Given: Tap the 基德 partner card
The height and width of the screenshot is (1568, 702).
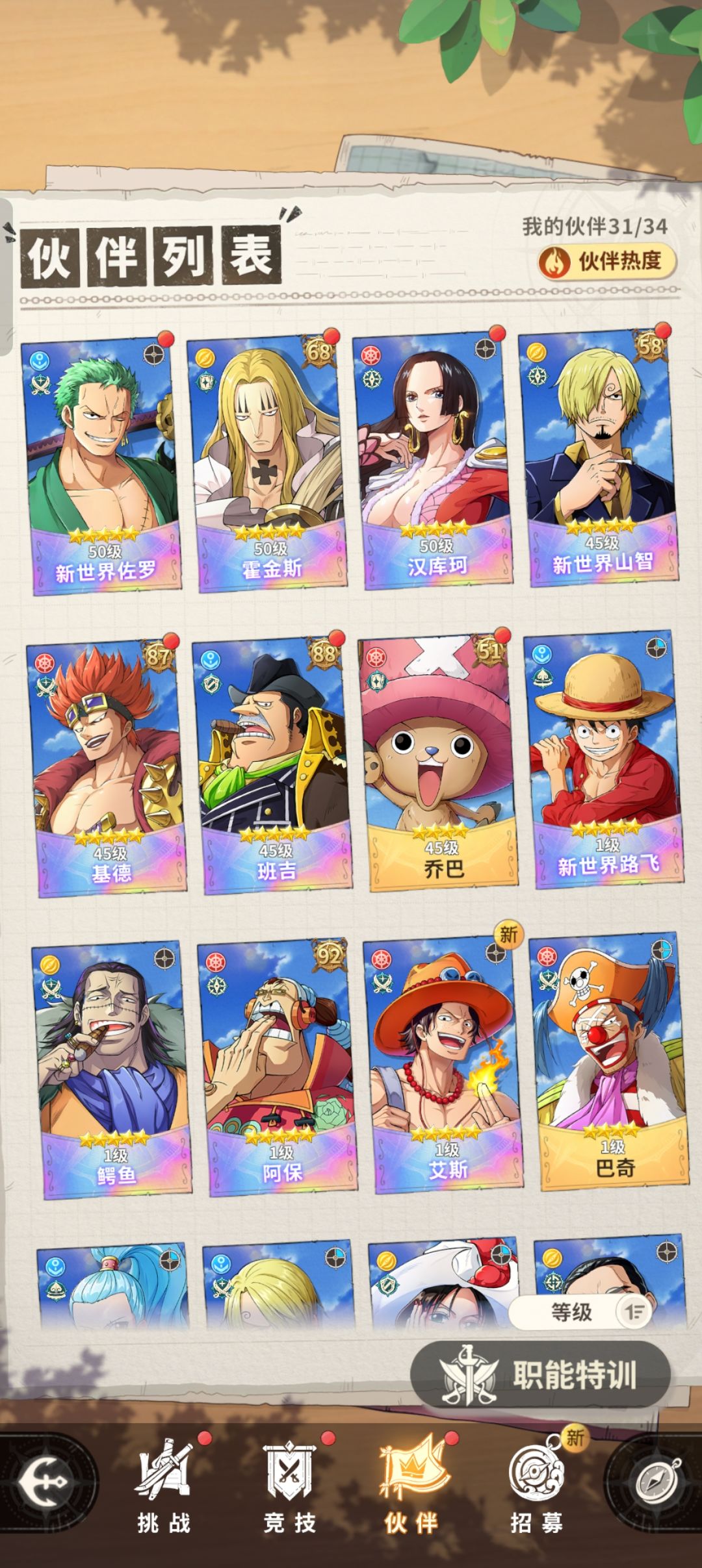Looking at the screenshot, I should [x=106, y=770].
